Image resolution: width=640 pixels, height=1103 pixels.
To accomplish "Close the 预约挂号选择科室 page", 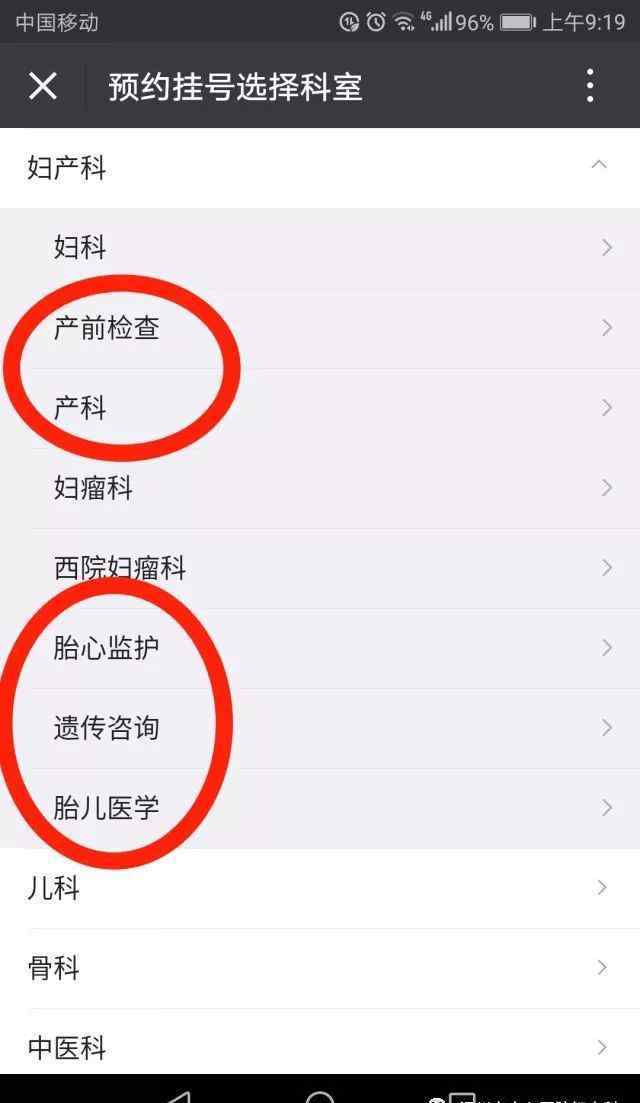I will click(x=43, y=87).
